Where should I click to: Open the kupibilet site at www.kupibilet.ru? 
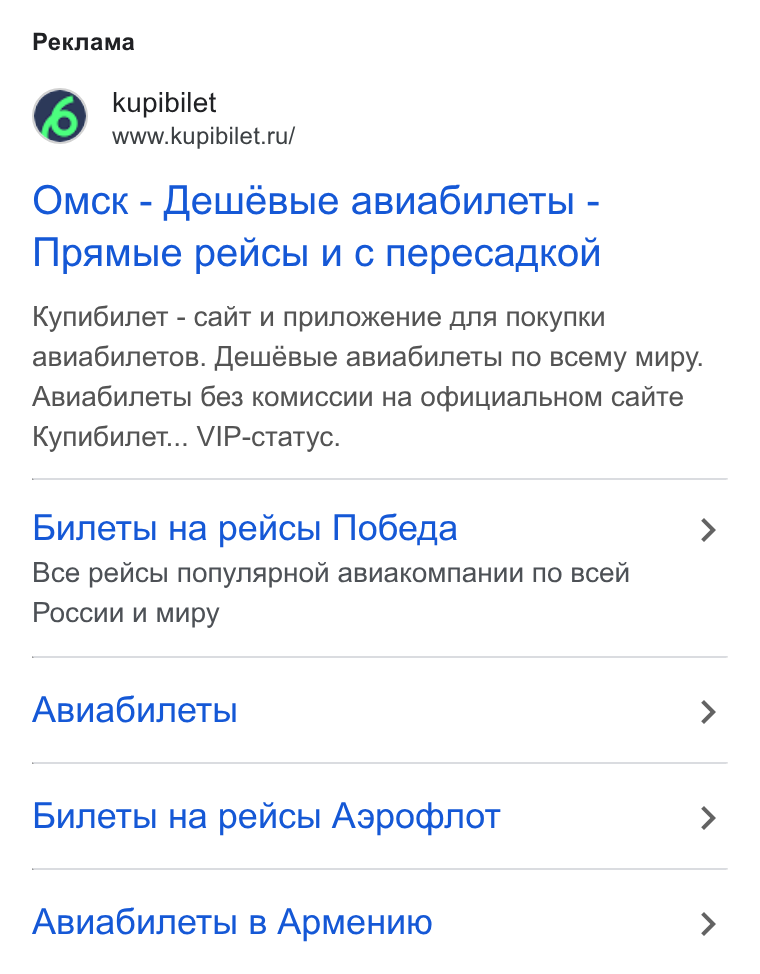[x=203, y=136]
